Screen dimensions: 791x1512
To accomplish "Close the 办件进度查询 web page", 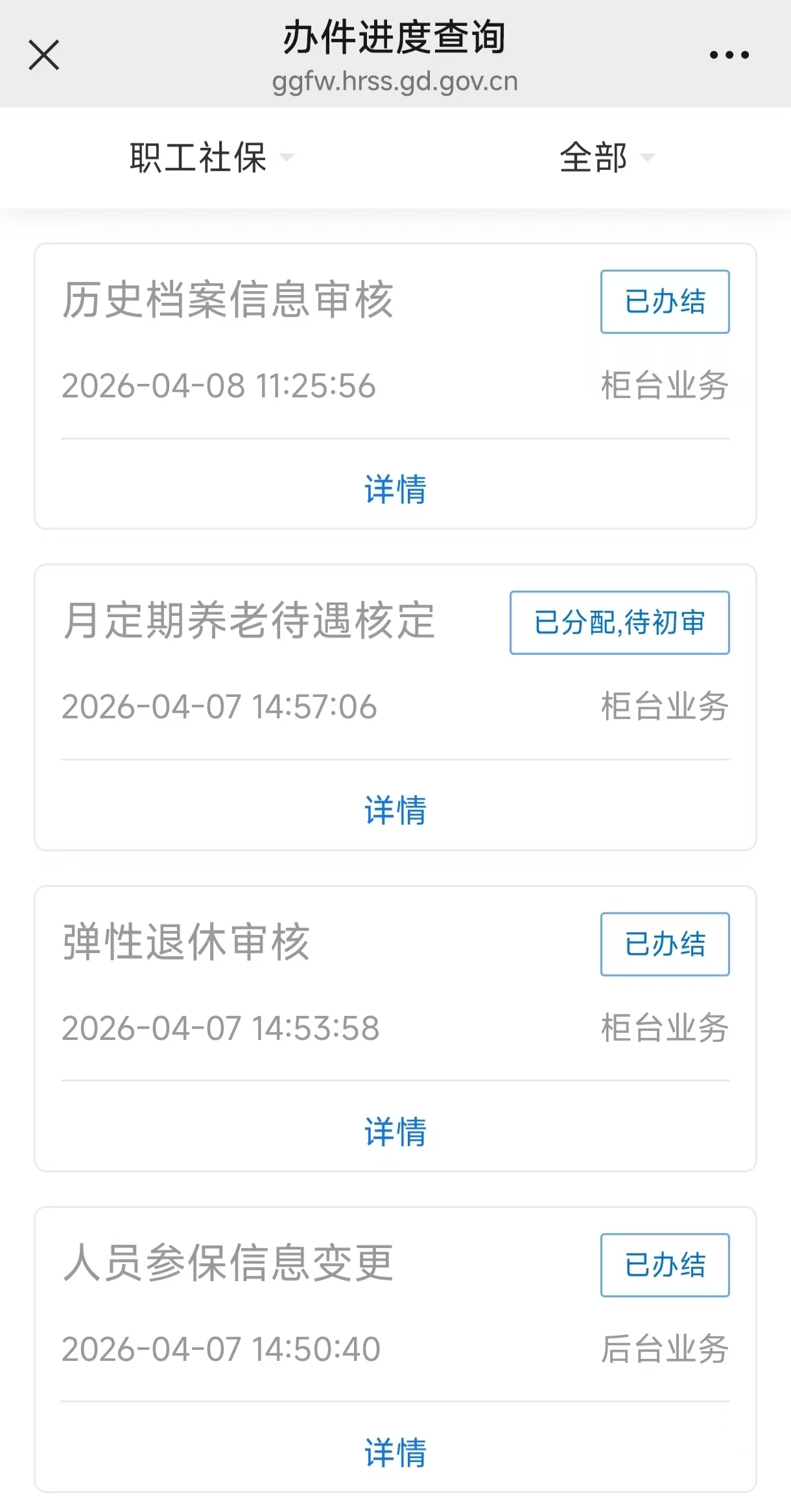I will tap(44, 54).
